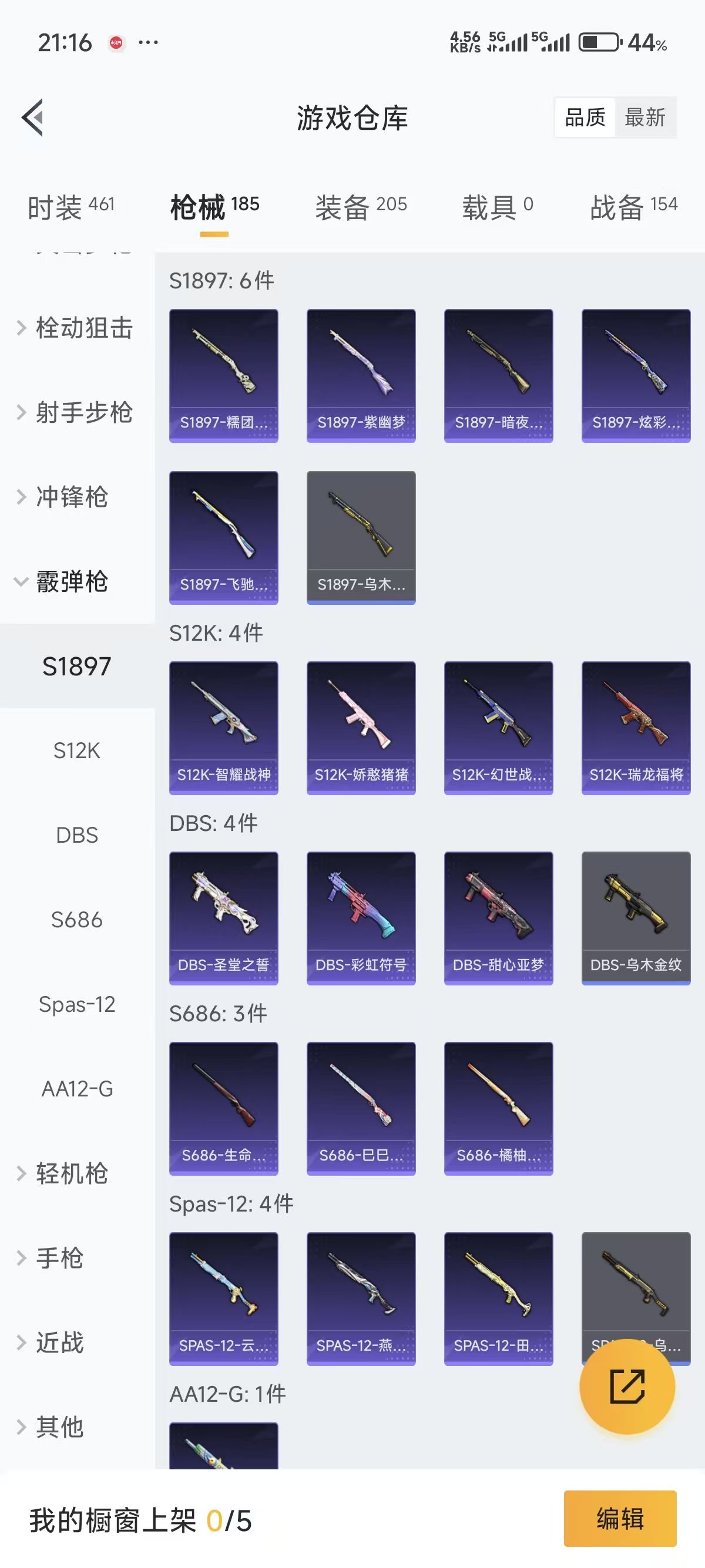Screen dimensions: 705x1568
Task: Select AA12-G in the sidebar
Action: [77, 1089]
